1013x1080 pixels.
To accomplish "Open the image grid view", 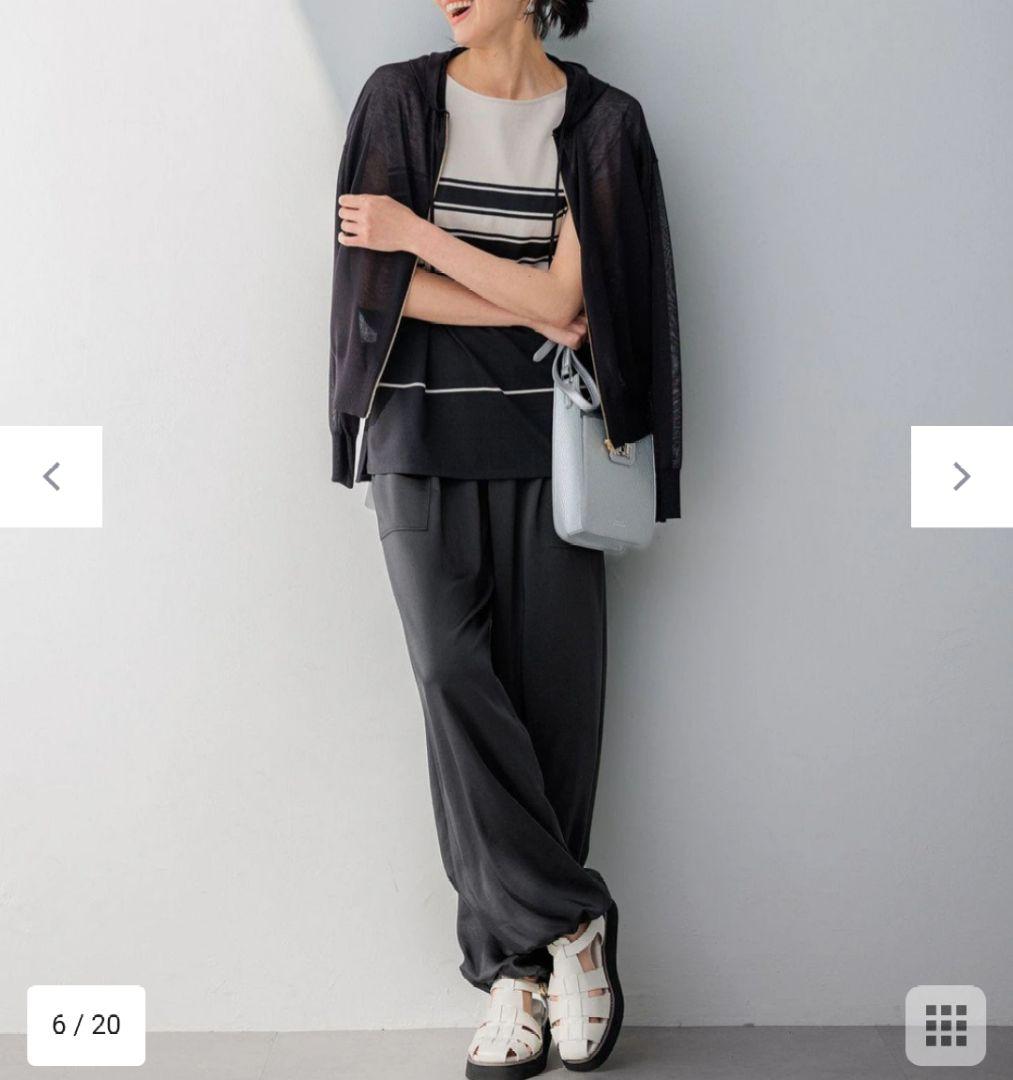I will [945, 1025].
